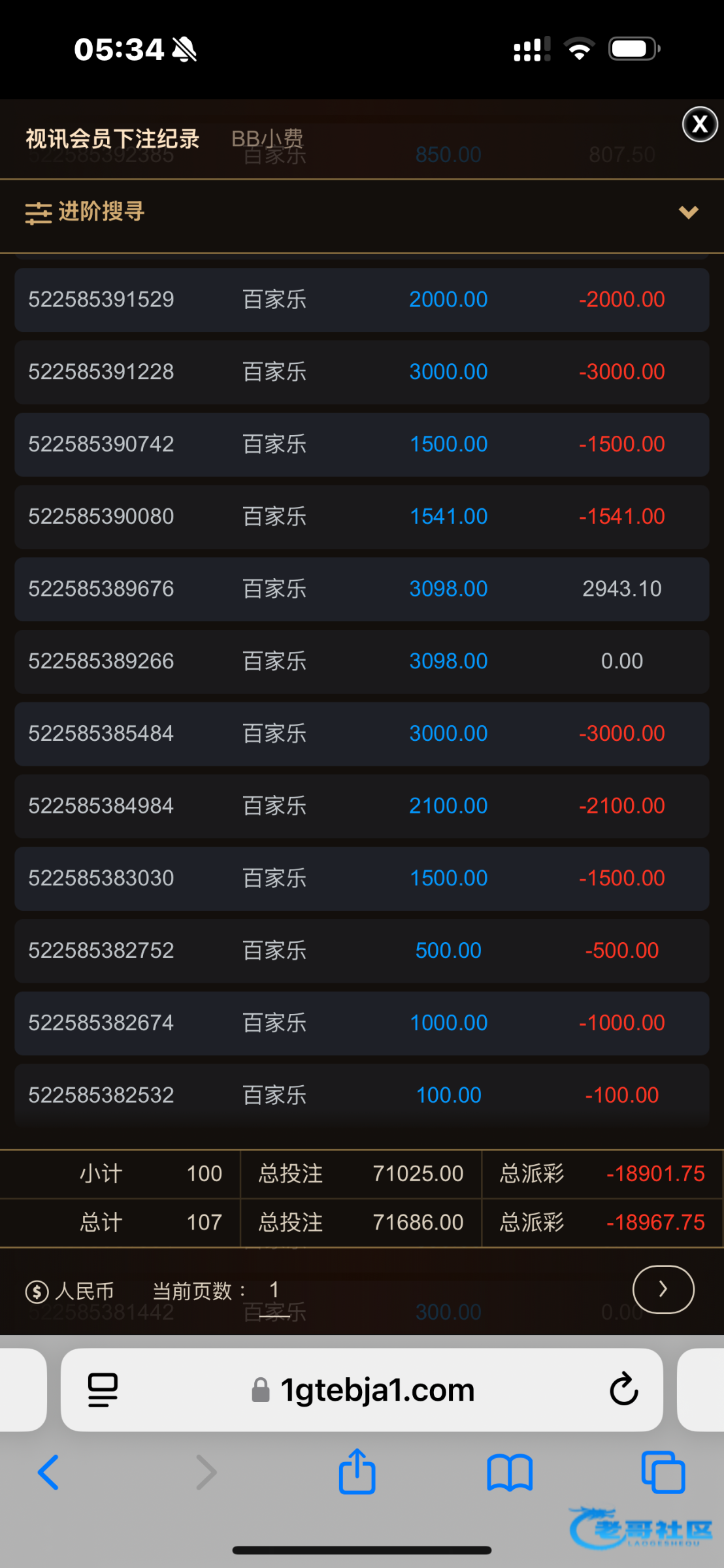This screenshot has width=724, height=1568.
Task: Show all open Safari tabs
Action: coord(663,1473)
